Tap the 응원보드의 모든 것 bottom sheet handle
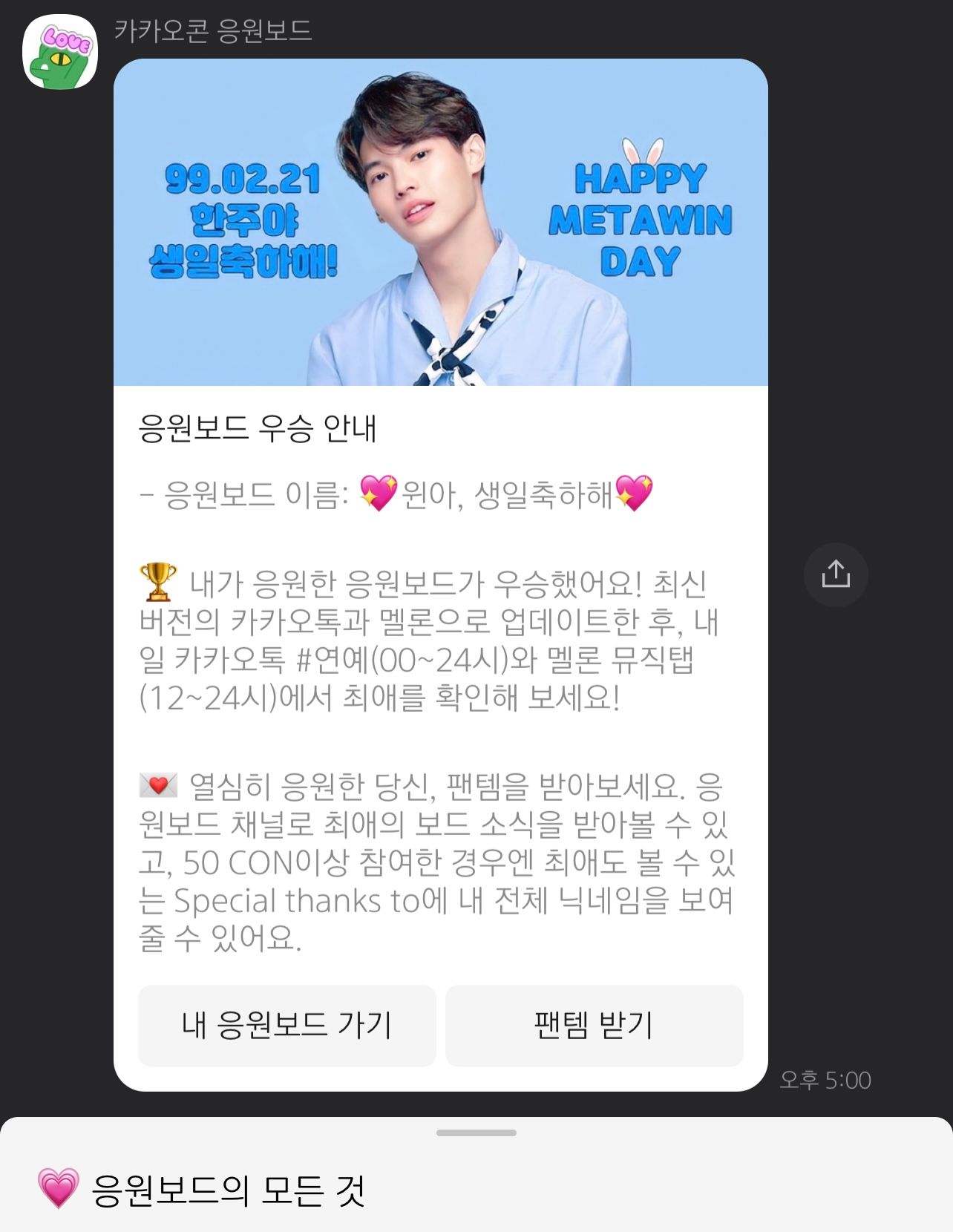The width and height of the screenshot is (953, 1232). (x=476, y=1133)
